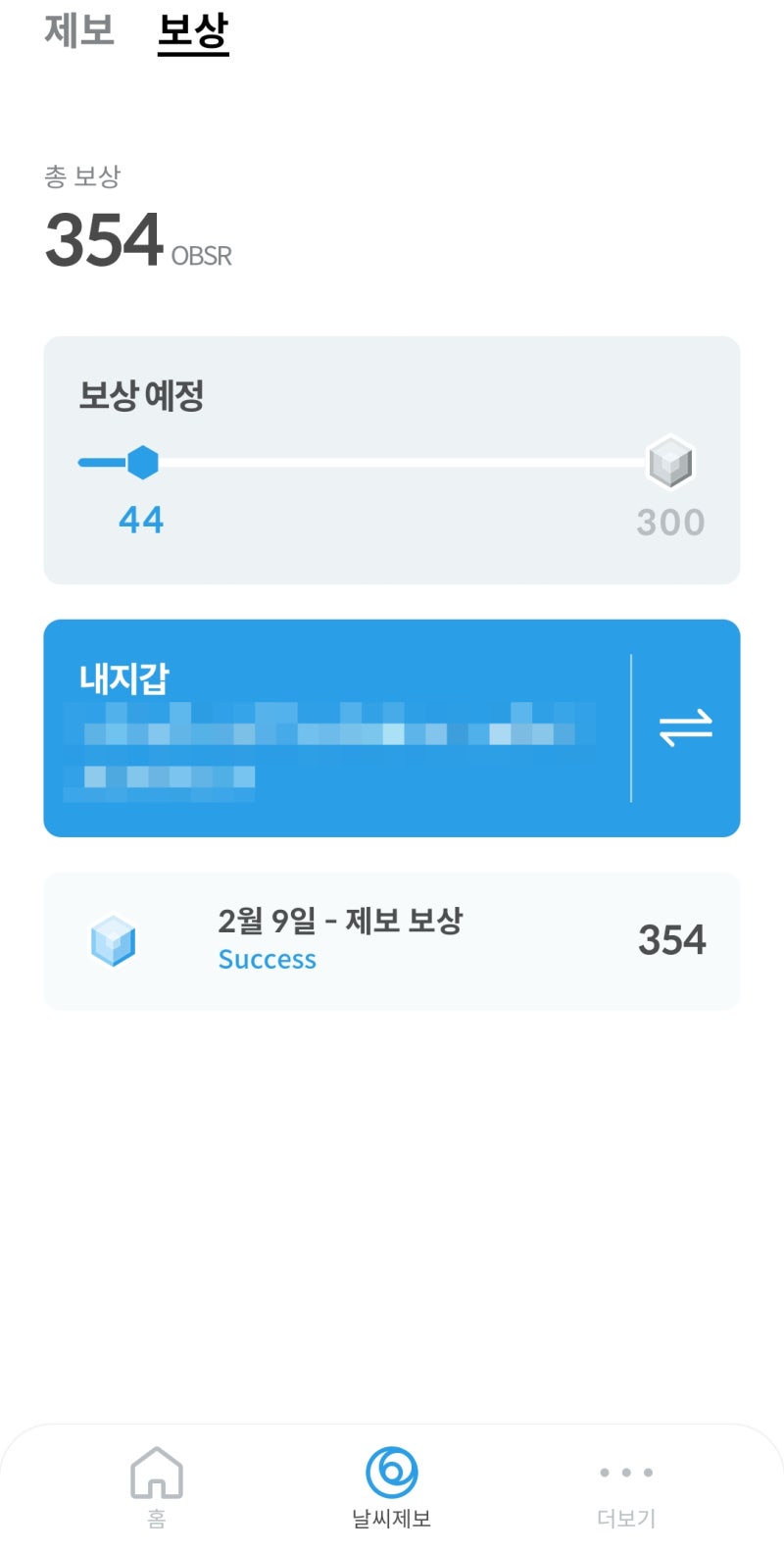Tap the hexagonal slider handle icon
The height and width of the screenshot is (1551, 784).
tap(143, 462)
